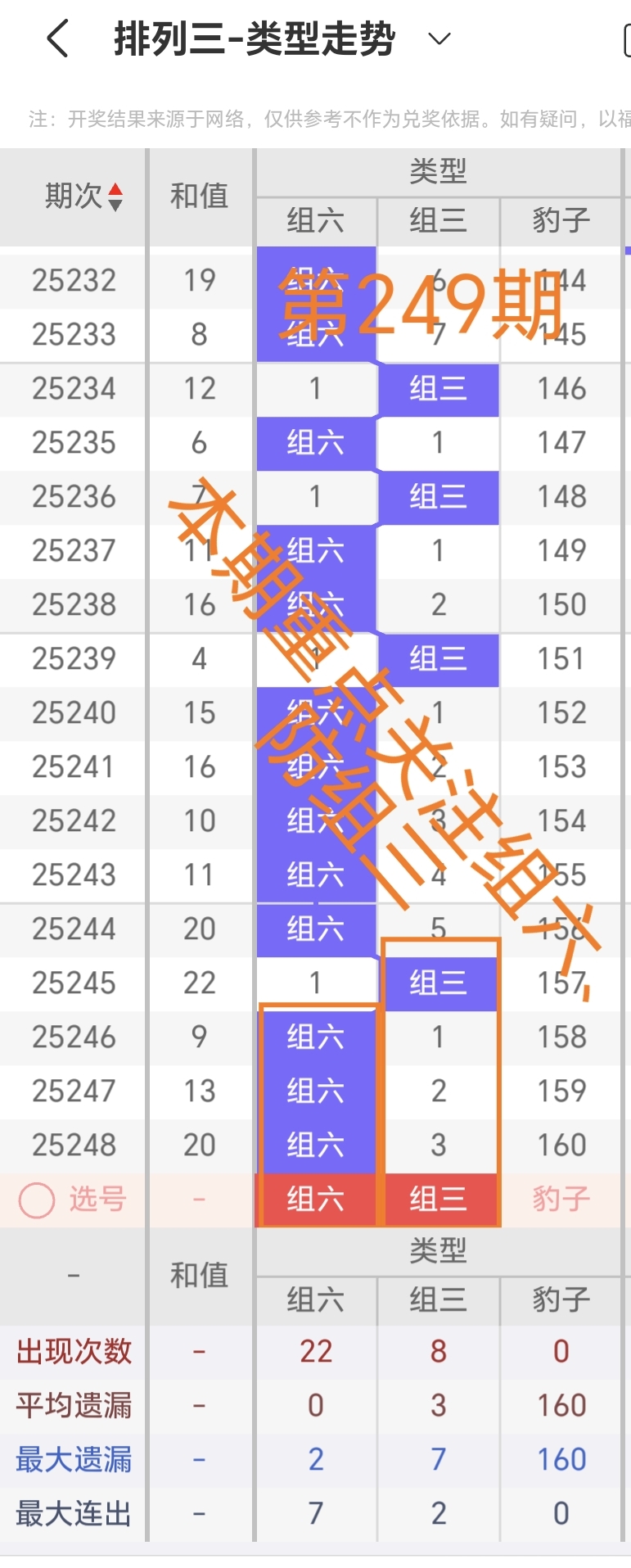This screenshot has width=631, height=1568.
Task: Click the sort arrows beside 期次
Action: (x=117, y=197)
